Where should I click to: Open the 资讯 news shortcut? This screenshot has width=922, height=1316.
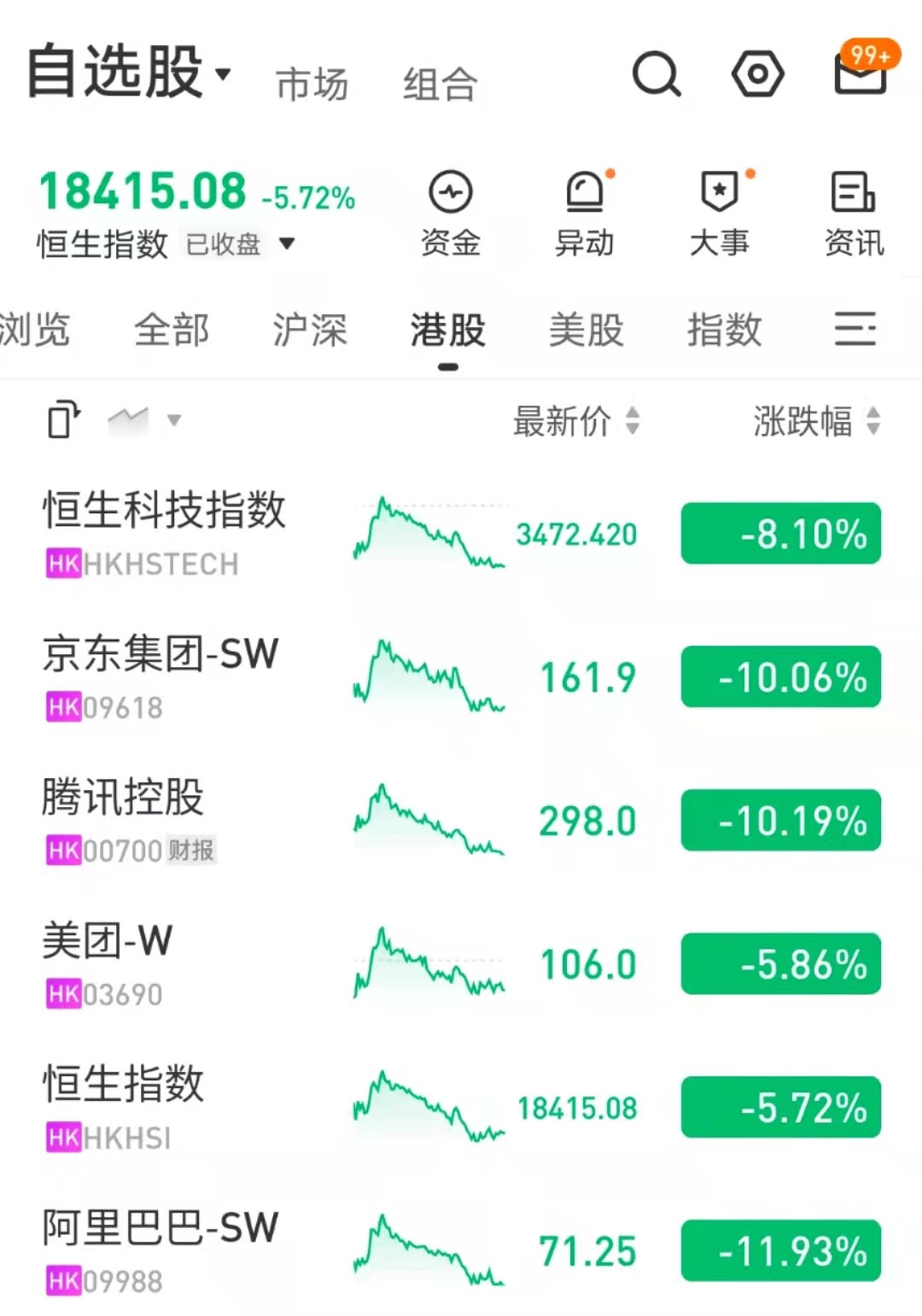tap(854, 213)
